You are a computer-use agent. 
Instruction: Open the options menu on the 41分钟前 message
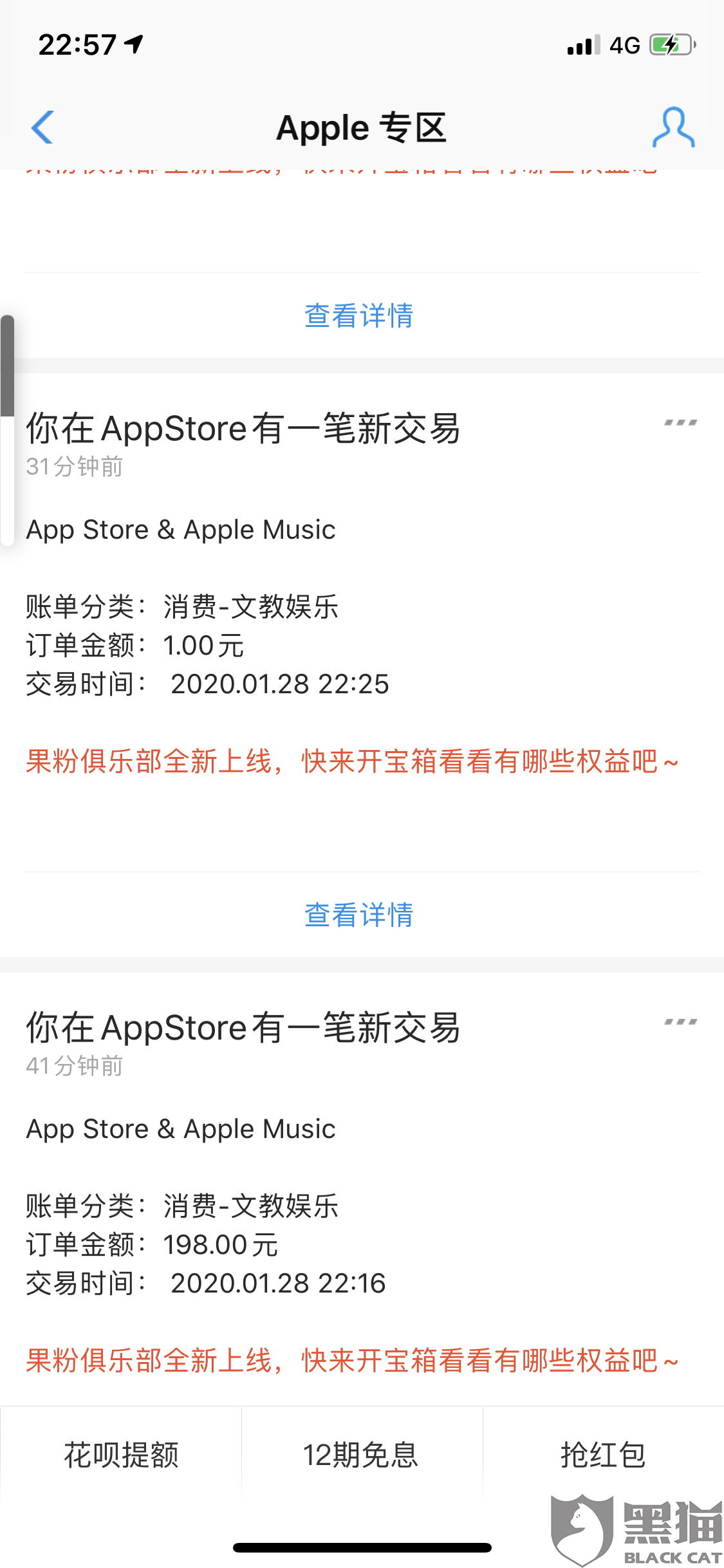679,1021
